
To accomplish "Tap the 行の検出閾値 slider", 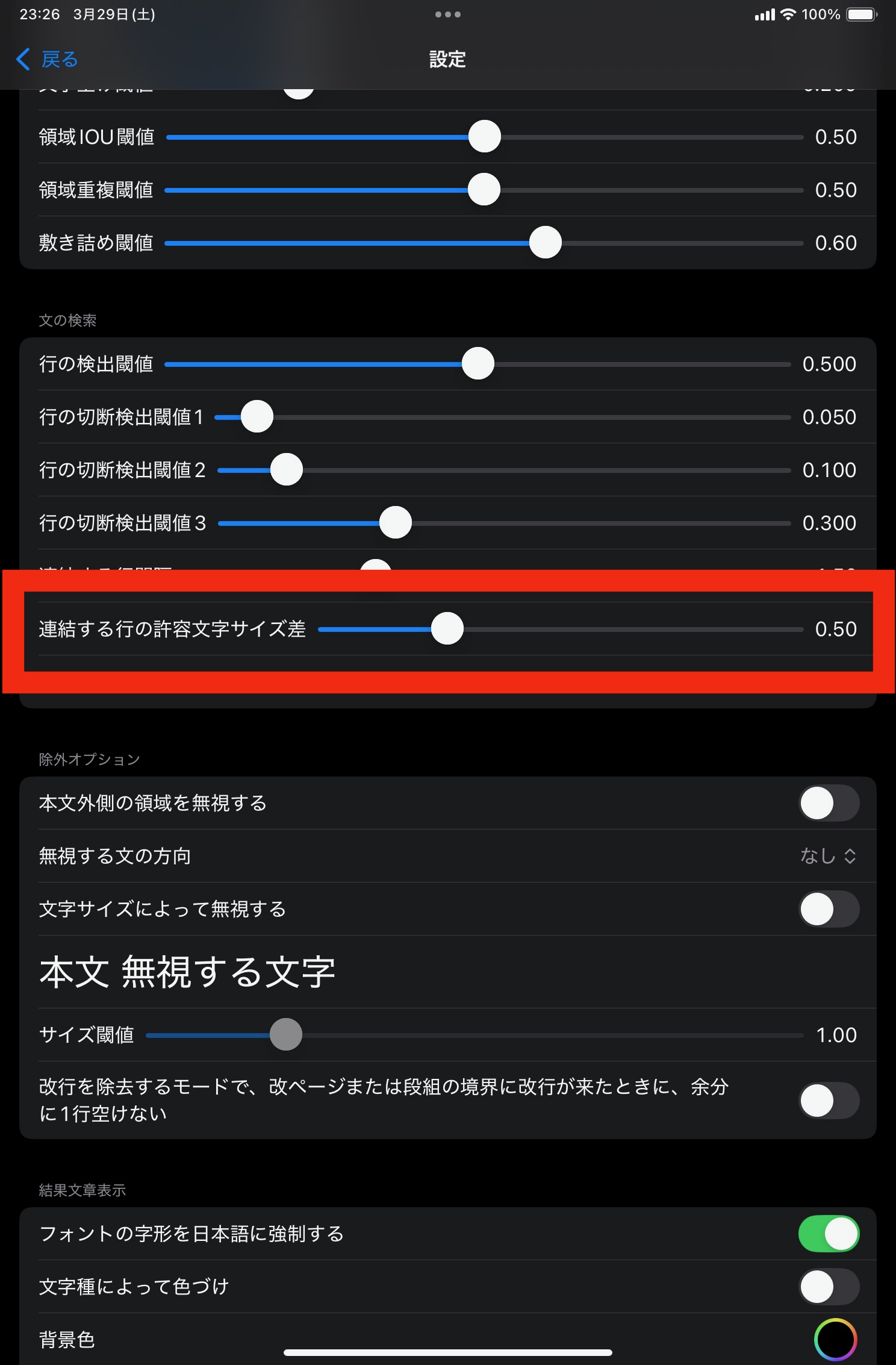I will pyautogui.click(x=478, y=364).
